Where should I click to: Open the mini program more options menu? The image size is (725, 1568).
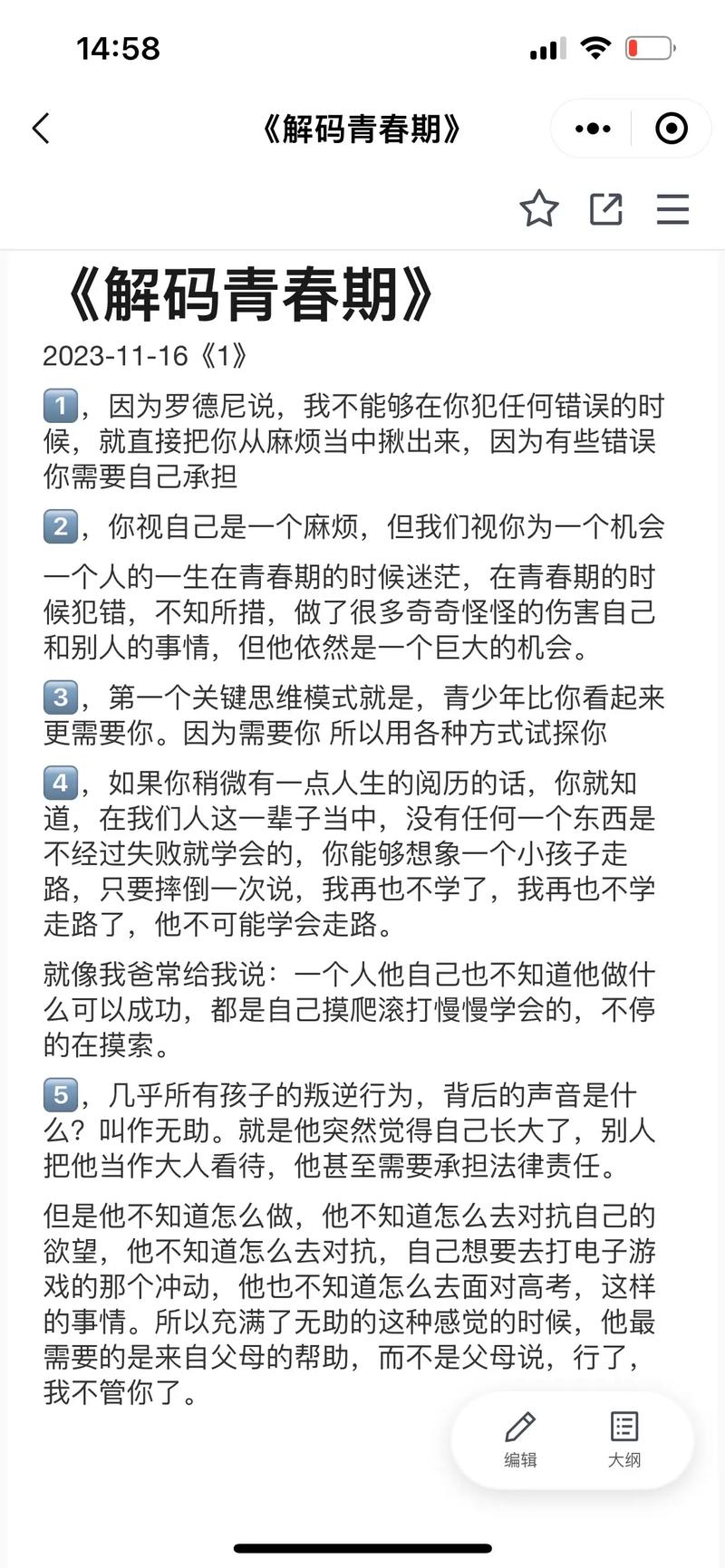tap(593, 129)
